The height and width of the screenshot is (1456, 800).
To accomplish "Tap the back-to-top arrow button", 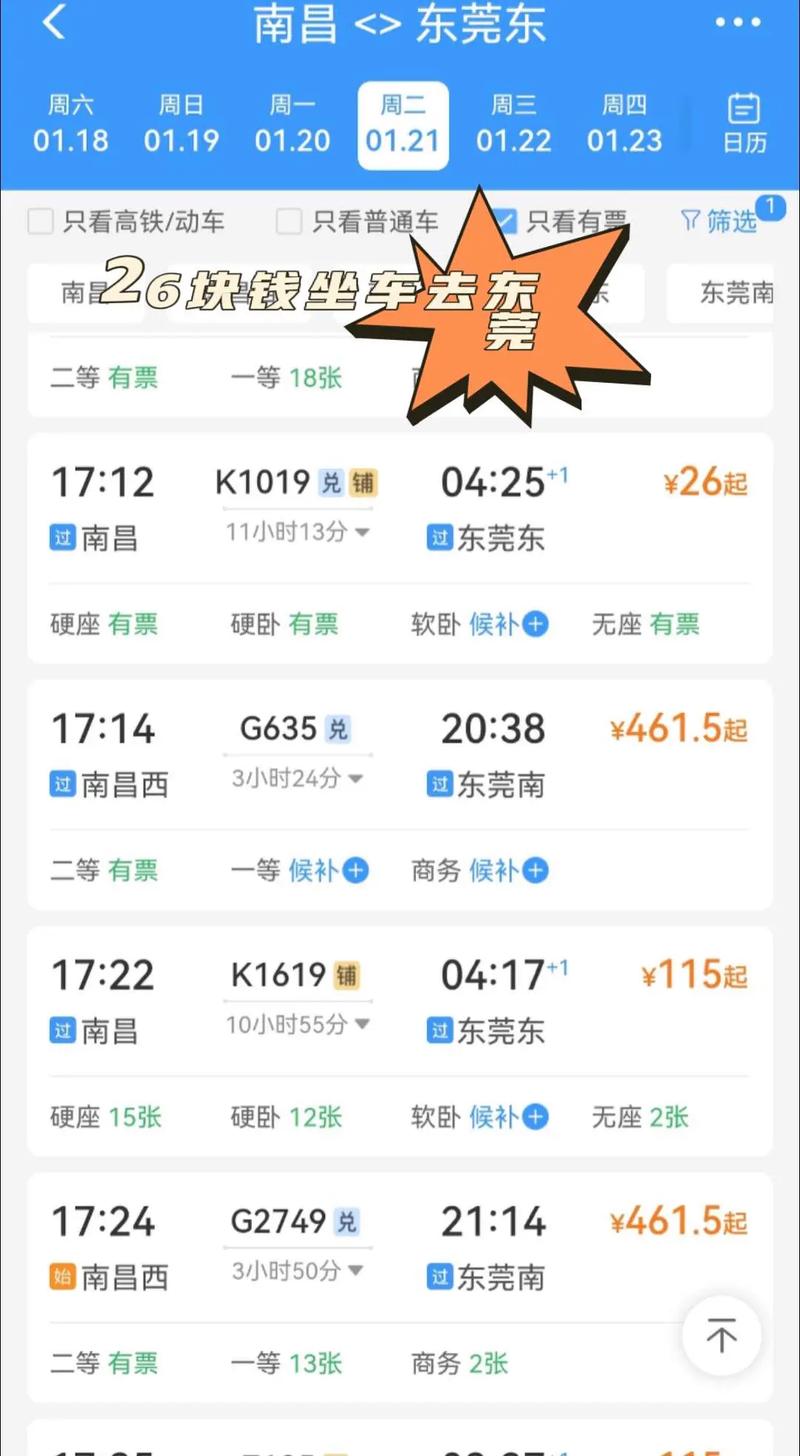I will coord(721,1335).
